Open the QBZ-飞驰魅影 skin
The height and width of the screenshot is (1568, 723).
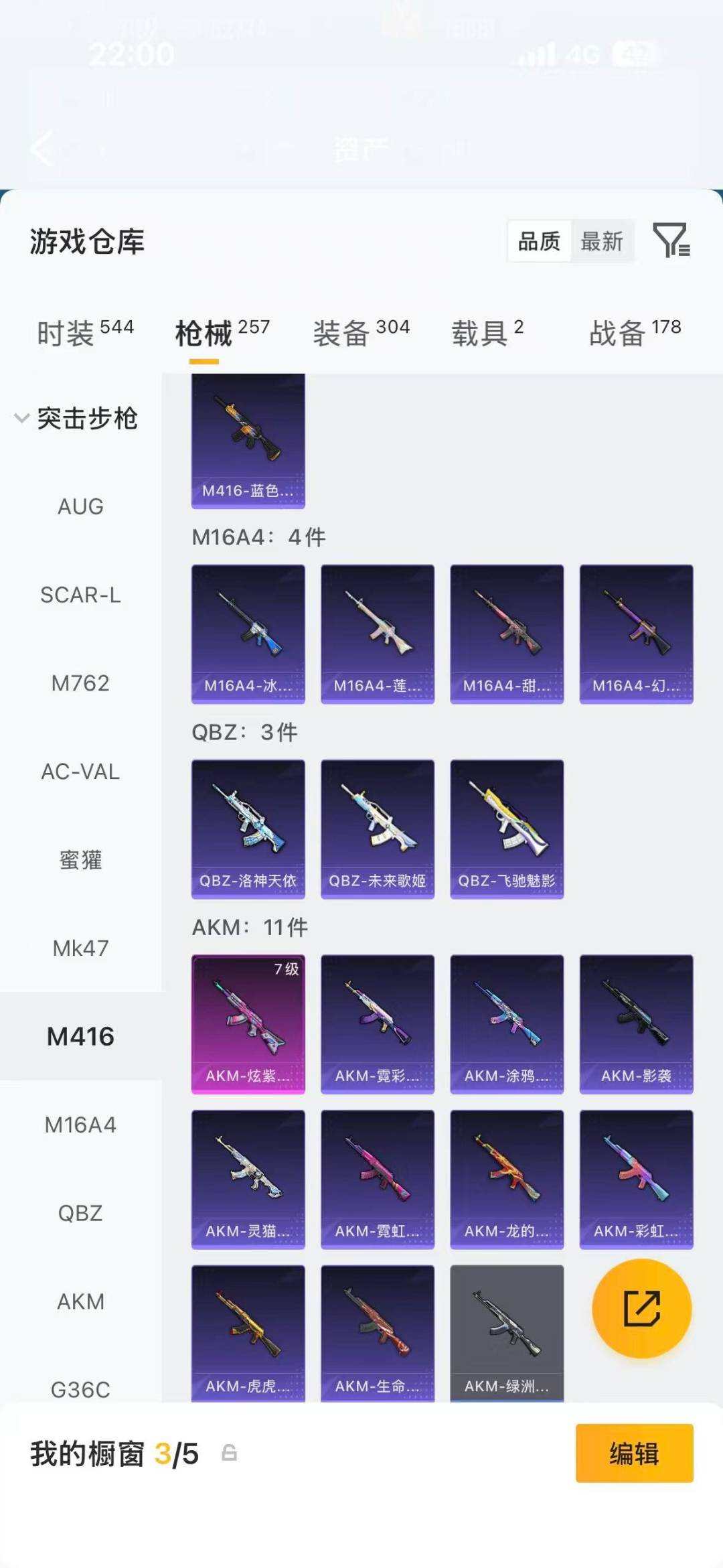(x=507, y=829)
